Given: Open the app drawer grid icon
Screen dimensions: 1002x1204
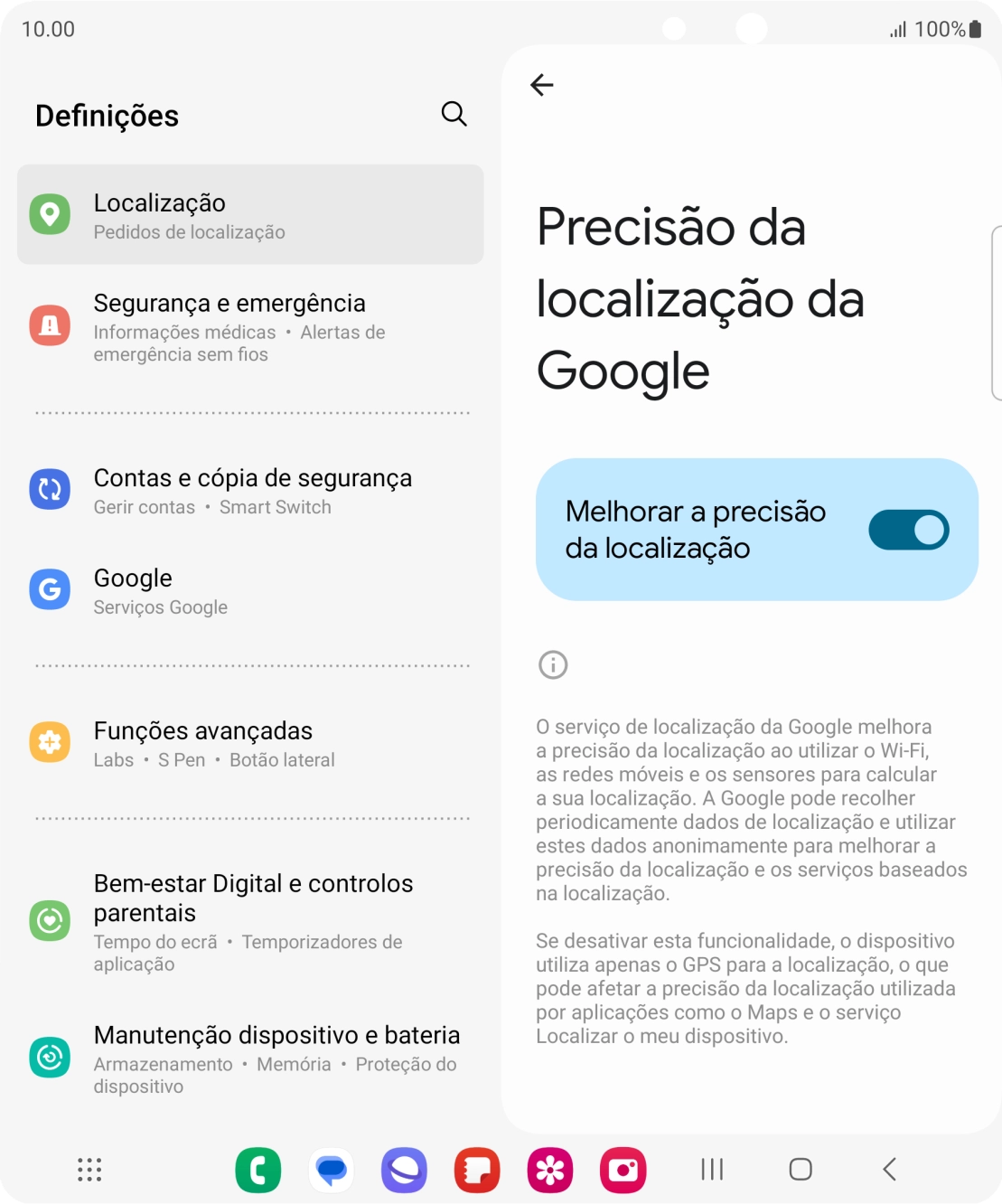Looking at the screenshot, I should [89, 1171].
